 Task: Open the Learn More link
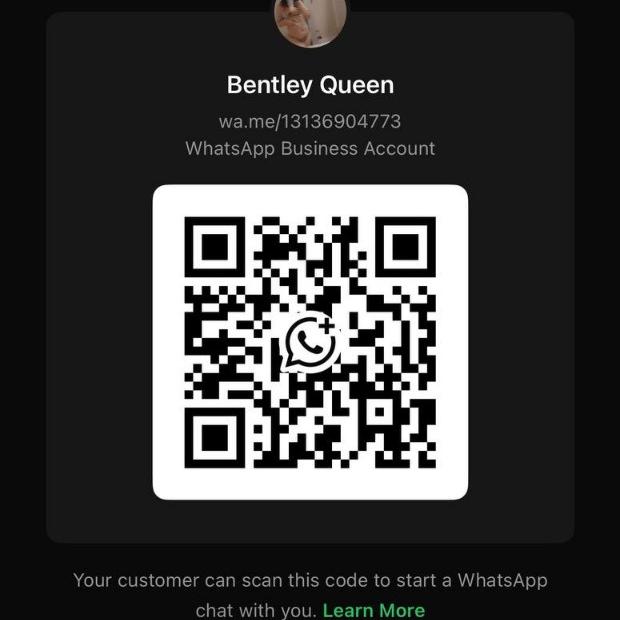374,609
